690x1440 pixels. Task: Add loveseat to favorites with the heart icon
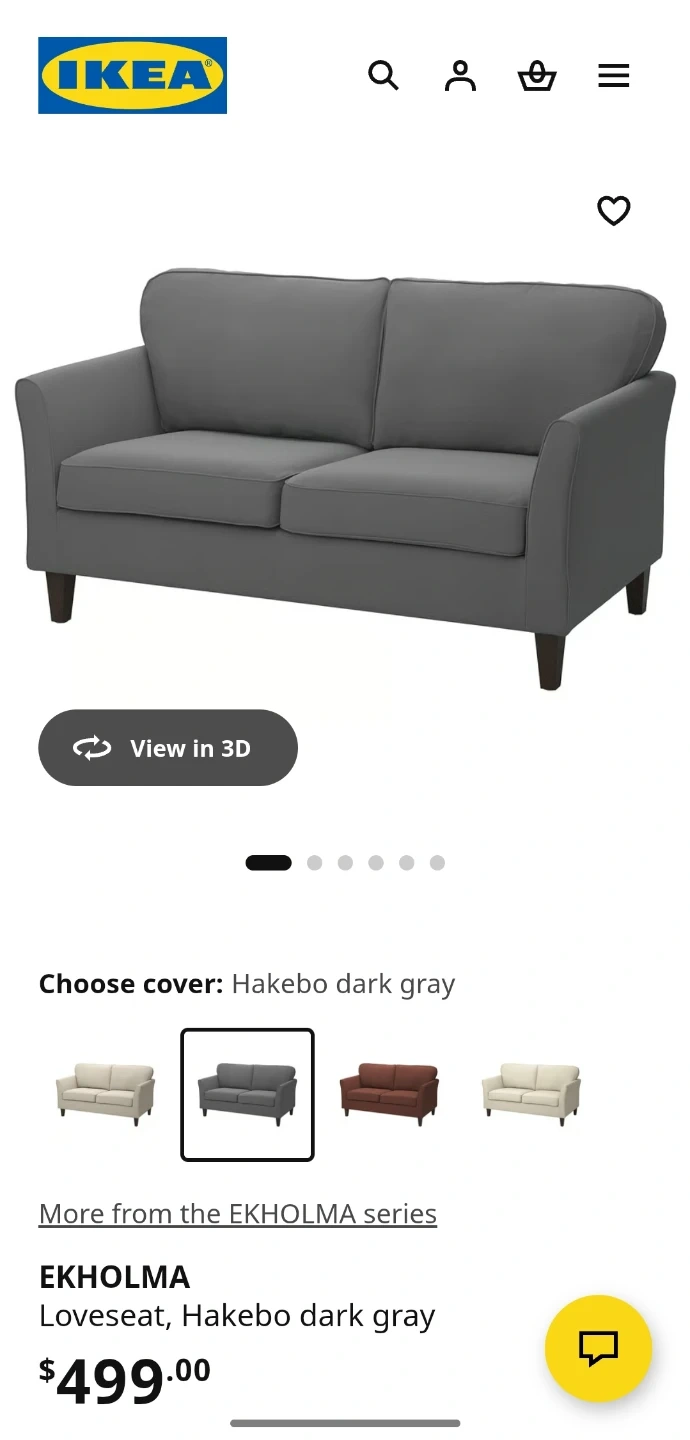coord(613,211)
